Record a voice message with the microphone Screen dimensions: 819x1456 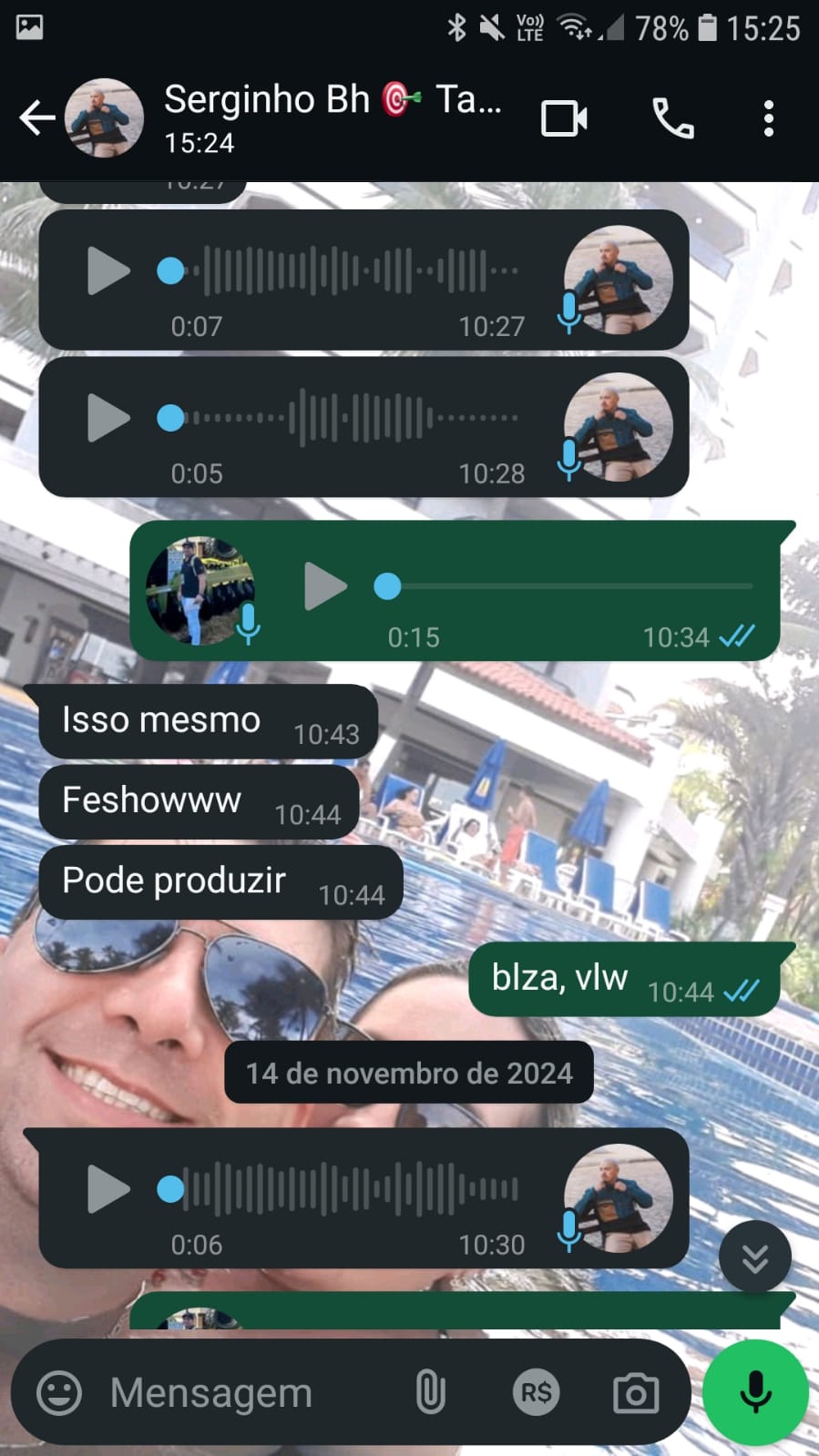tap(755, 1392)
